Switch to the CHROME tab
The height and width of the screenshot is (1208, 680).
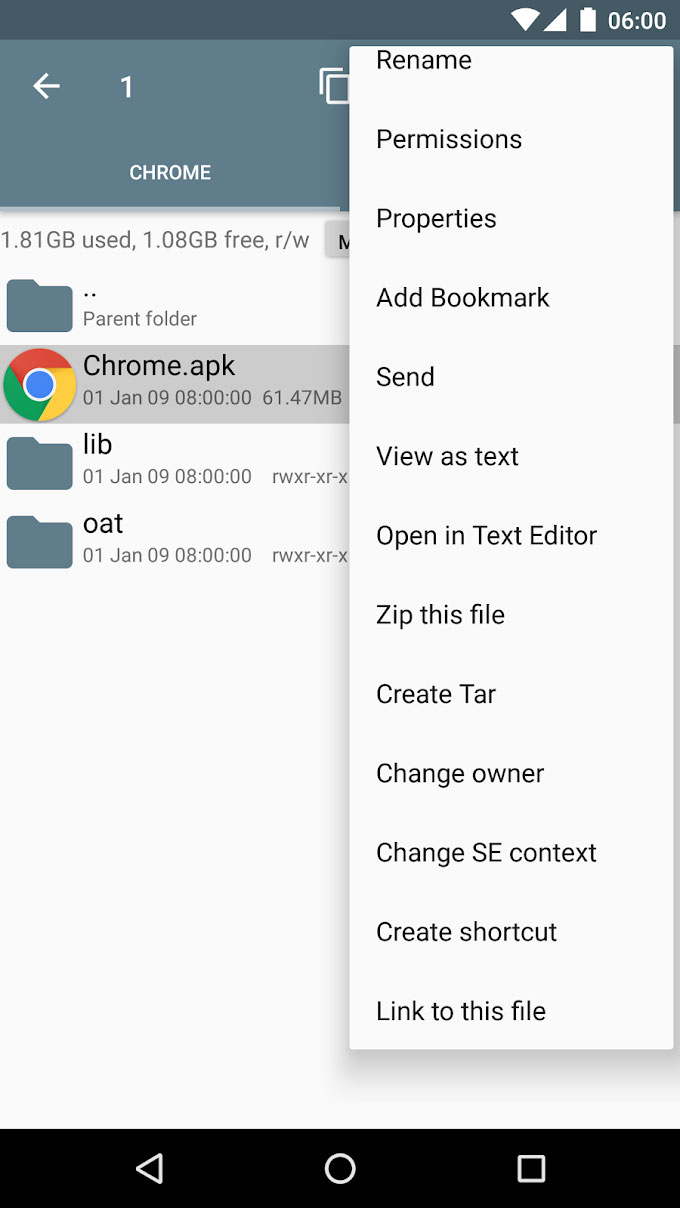point(170,172)
